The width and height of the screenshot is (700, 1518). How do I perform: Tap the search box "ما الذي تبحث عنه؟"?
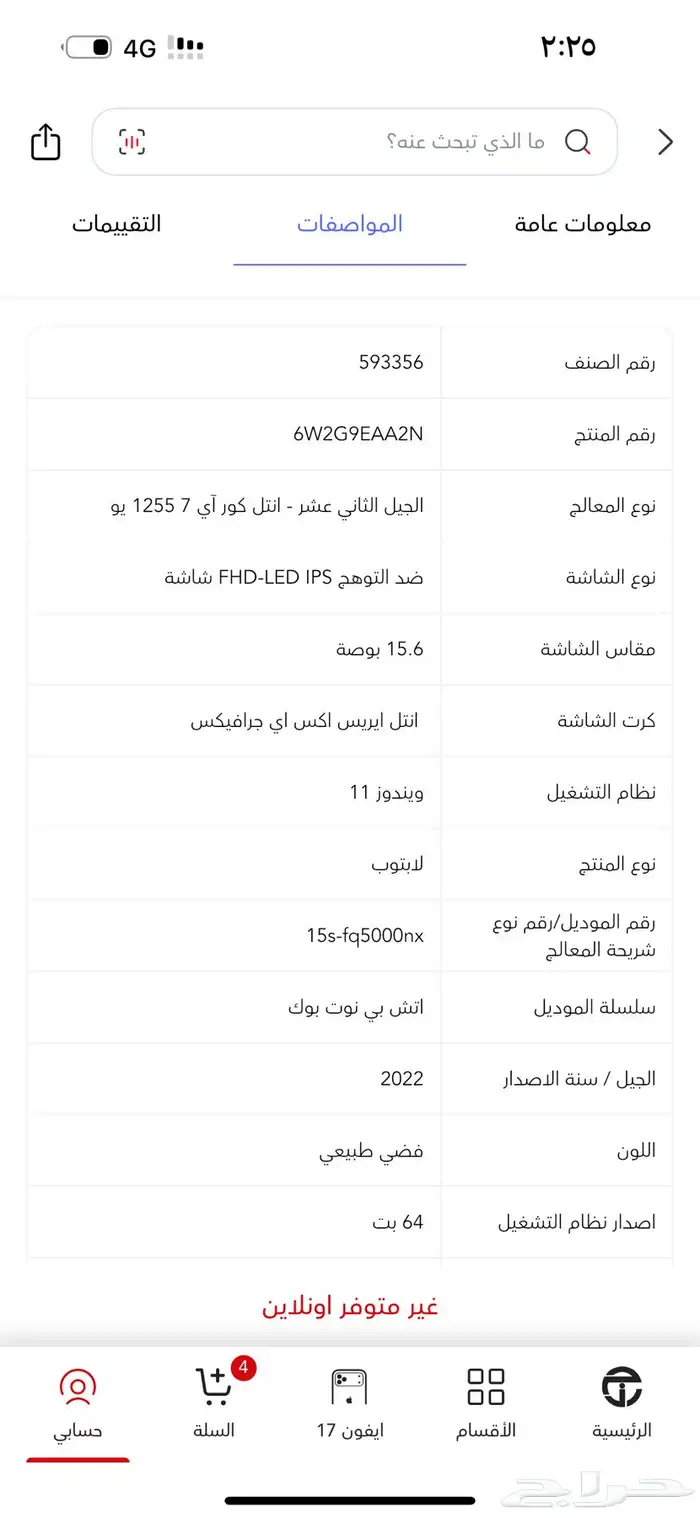coord(355,142)
